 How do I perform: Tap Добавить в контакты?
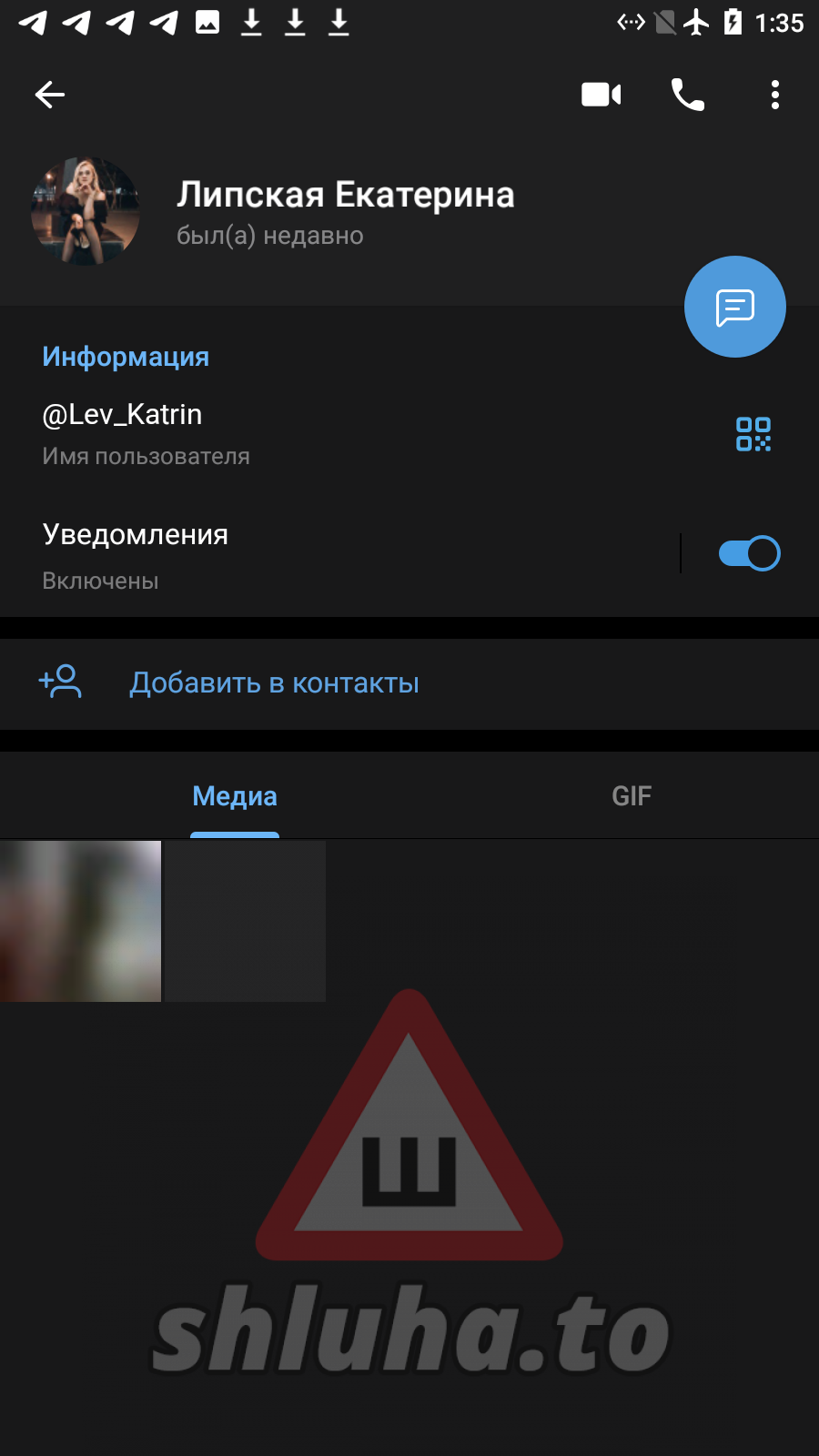[274, 682]
